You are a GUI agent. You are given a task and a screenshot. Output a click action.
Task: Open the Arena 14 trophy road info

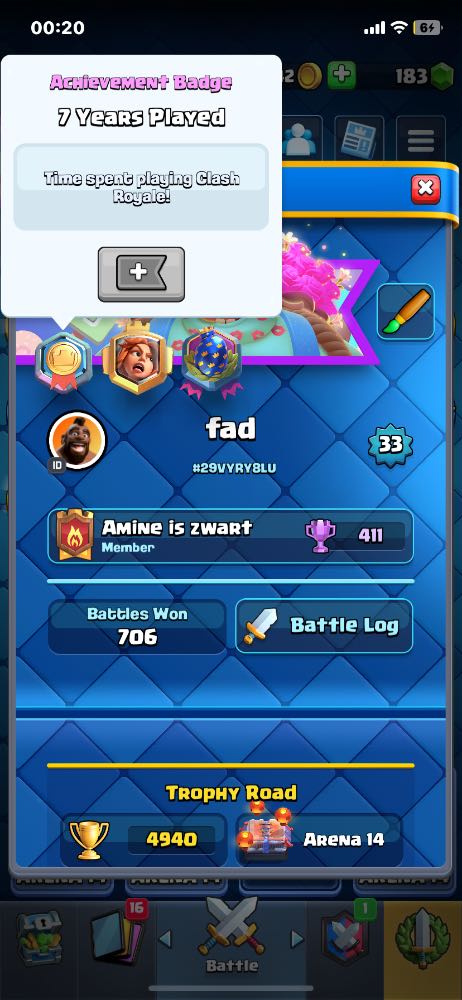coord(319,839)
